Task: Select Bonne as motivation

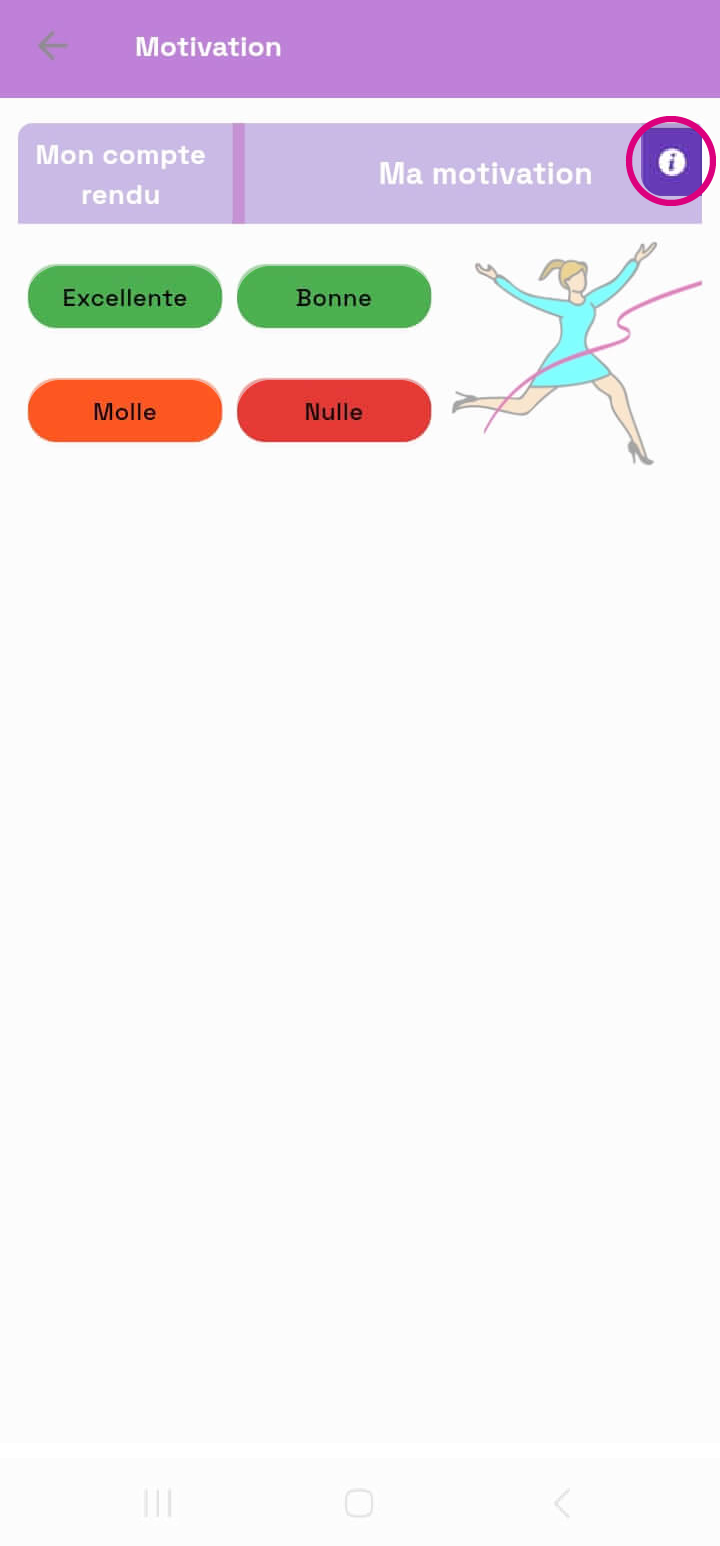Action: tap(334, 297)
